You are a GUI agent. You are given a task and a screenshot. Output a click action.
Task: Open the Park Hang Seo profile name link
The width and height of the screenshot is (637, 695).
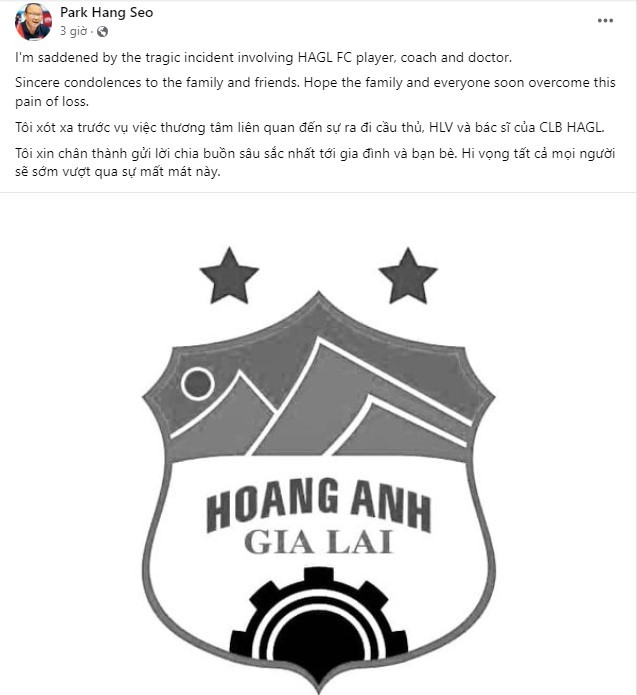pos(107,13)
